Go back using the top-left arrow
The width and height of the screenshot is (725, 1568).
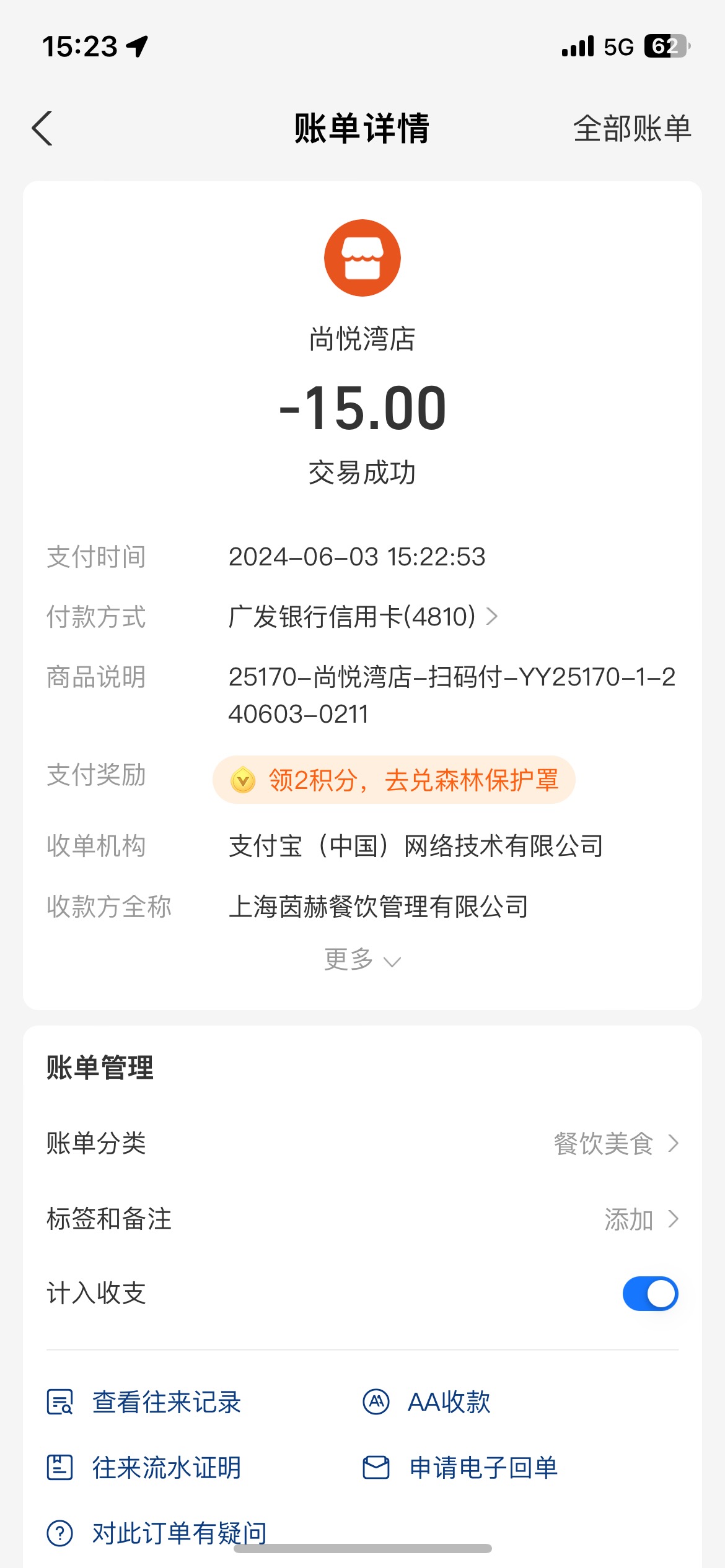coord(42,129)
